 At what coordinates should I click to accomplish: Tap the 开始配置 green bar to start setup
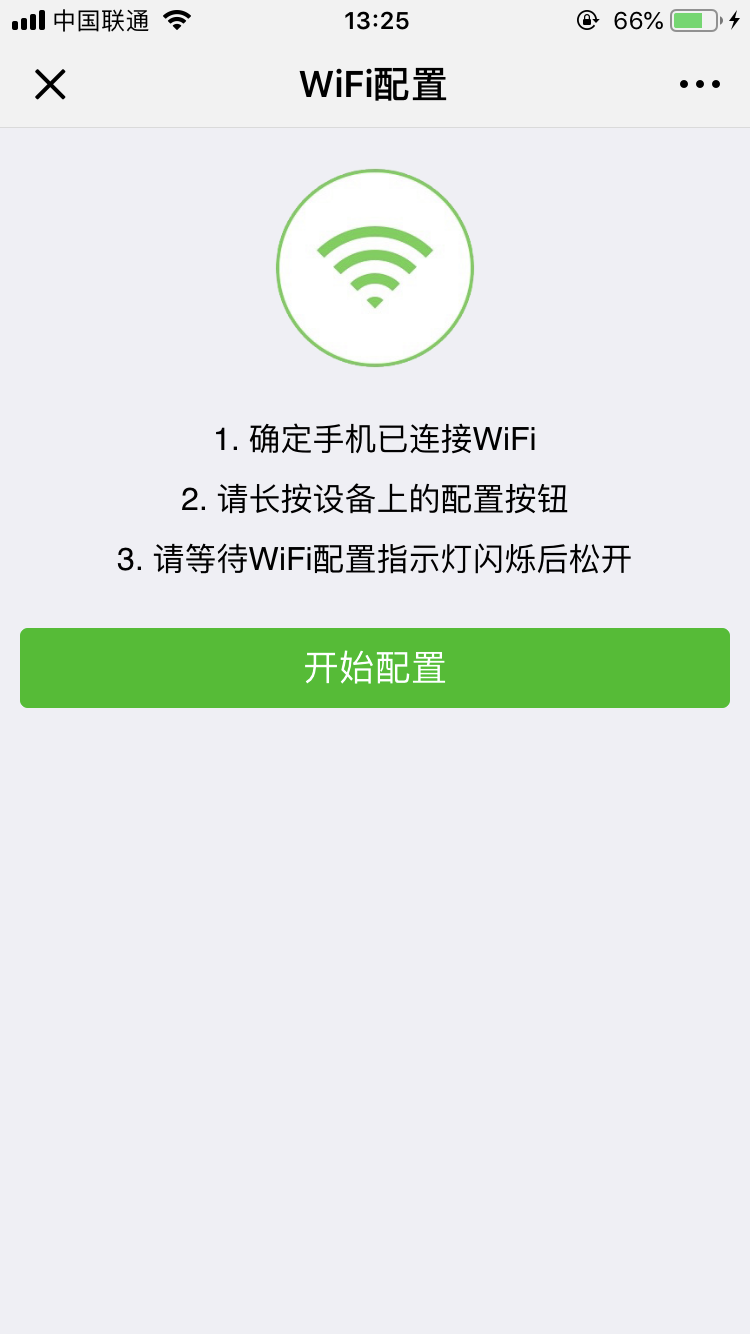[375, 668]
